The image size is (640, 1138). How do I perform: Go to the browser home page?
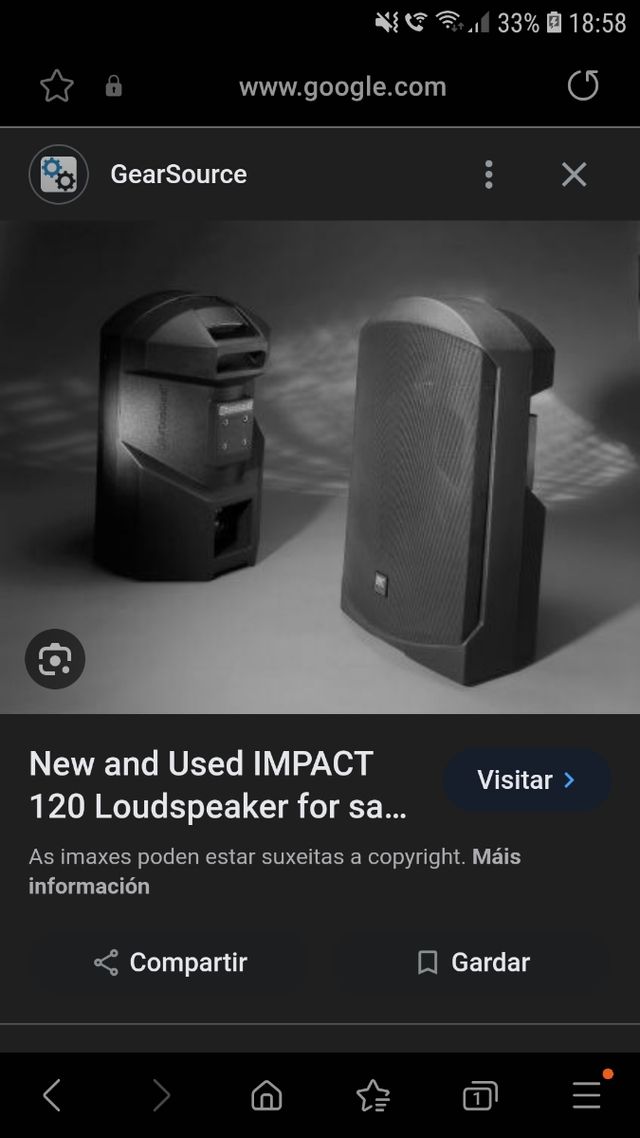(266, 1096)
